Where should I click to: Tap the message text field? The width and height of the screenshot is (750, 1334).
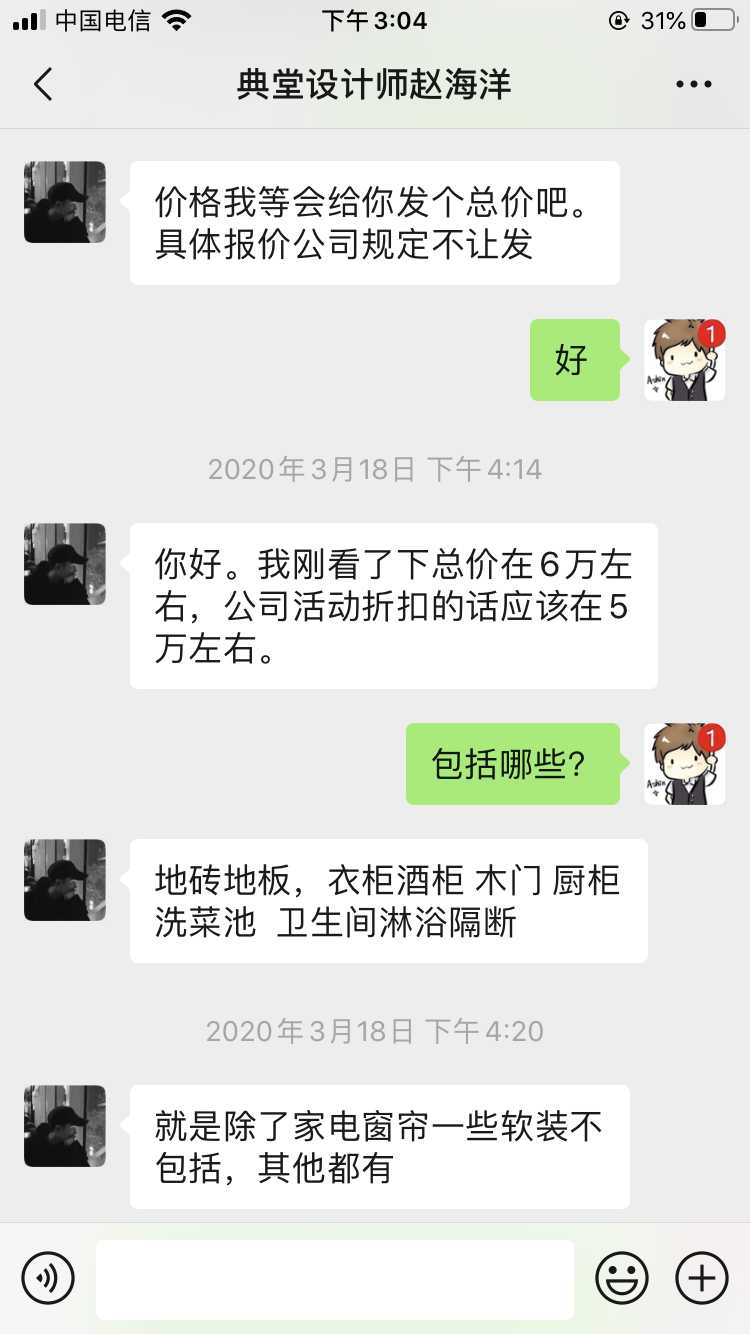click(335, 1279)
